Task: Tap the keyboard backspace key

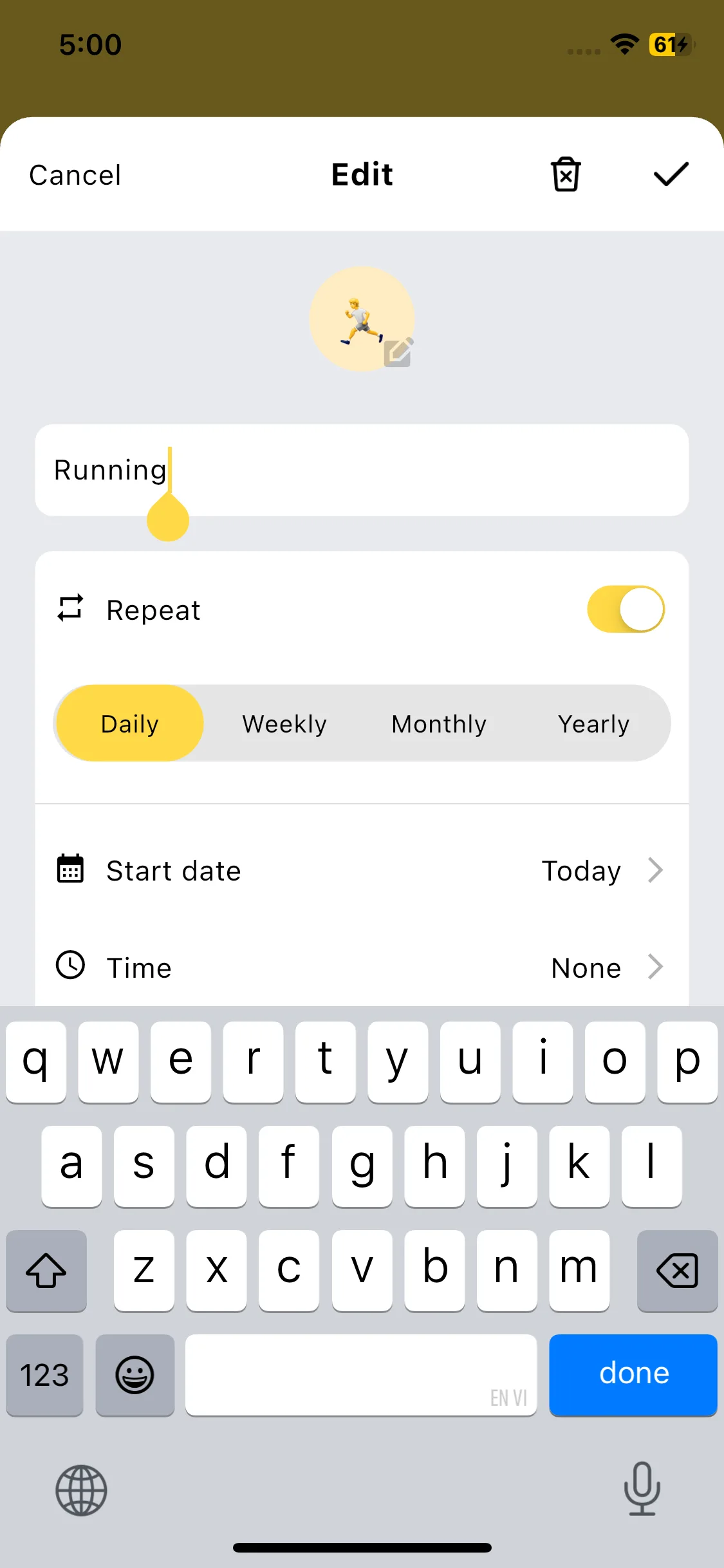Action: tap(677, 1271)
